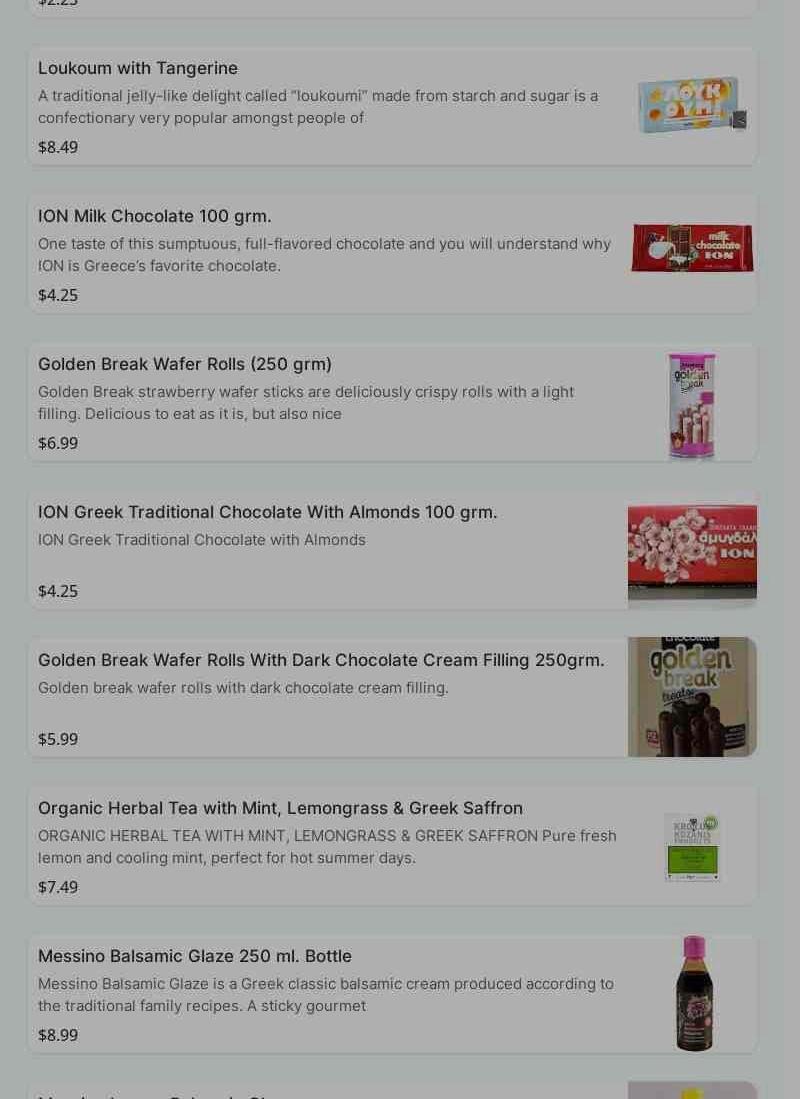The image size is (800, 1099).
Task: Select ION Milk Chocolate 100 grm.
Action: pyautogui.click(x=155, y=216)
